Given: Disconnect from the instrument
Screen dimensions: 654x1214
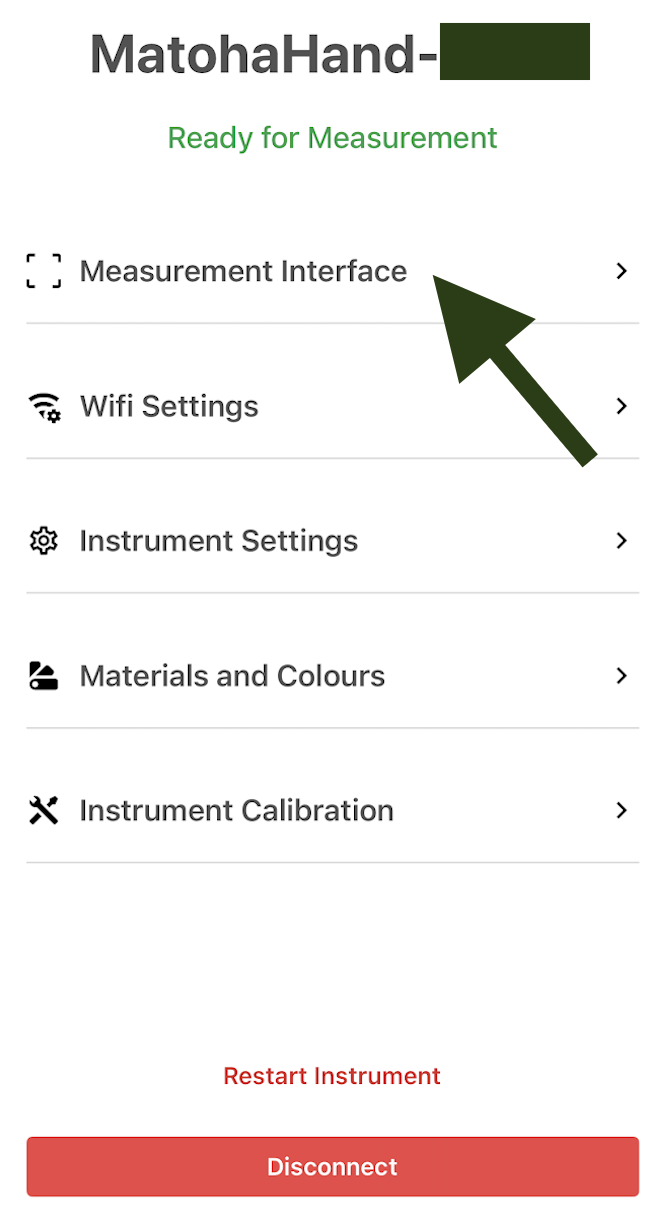Looking at the screenshot, I should (x=332, y=1166).
